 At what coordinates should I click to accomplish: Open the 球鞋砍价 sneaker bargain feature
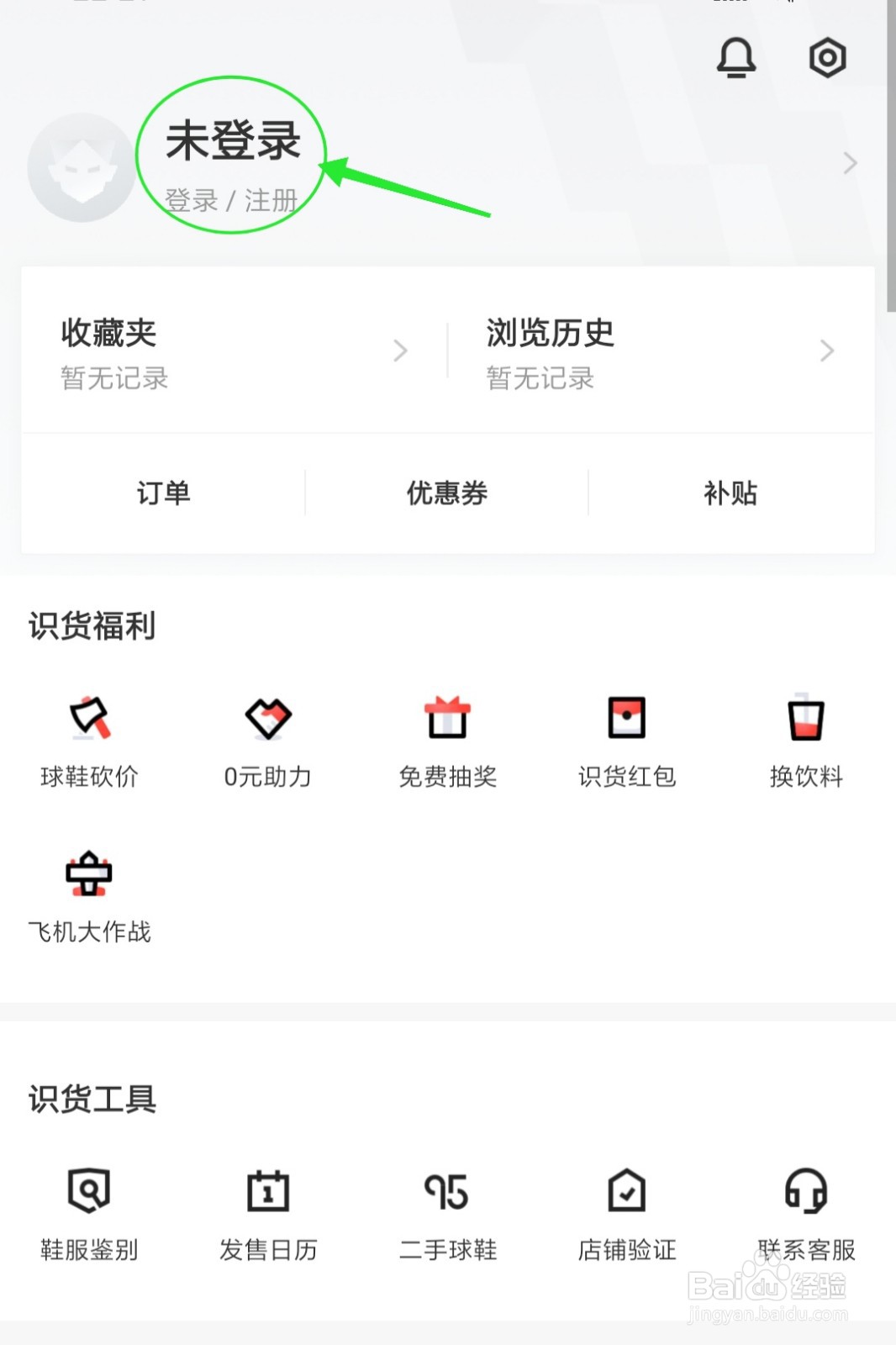click(x=89, y=740)
